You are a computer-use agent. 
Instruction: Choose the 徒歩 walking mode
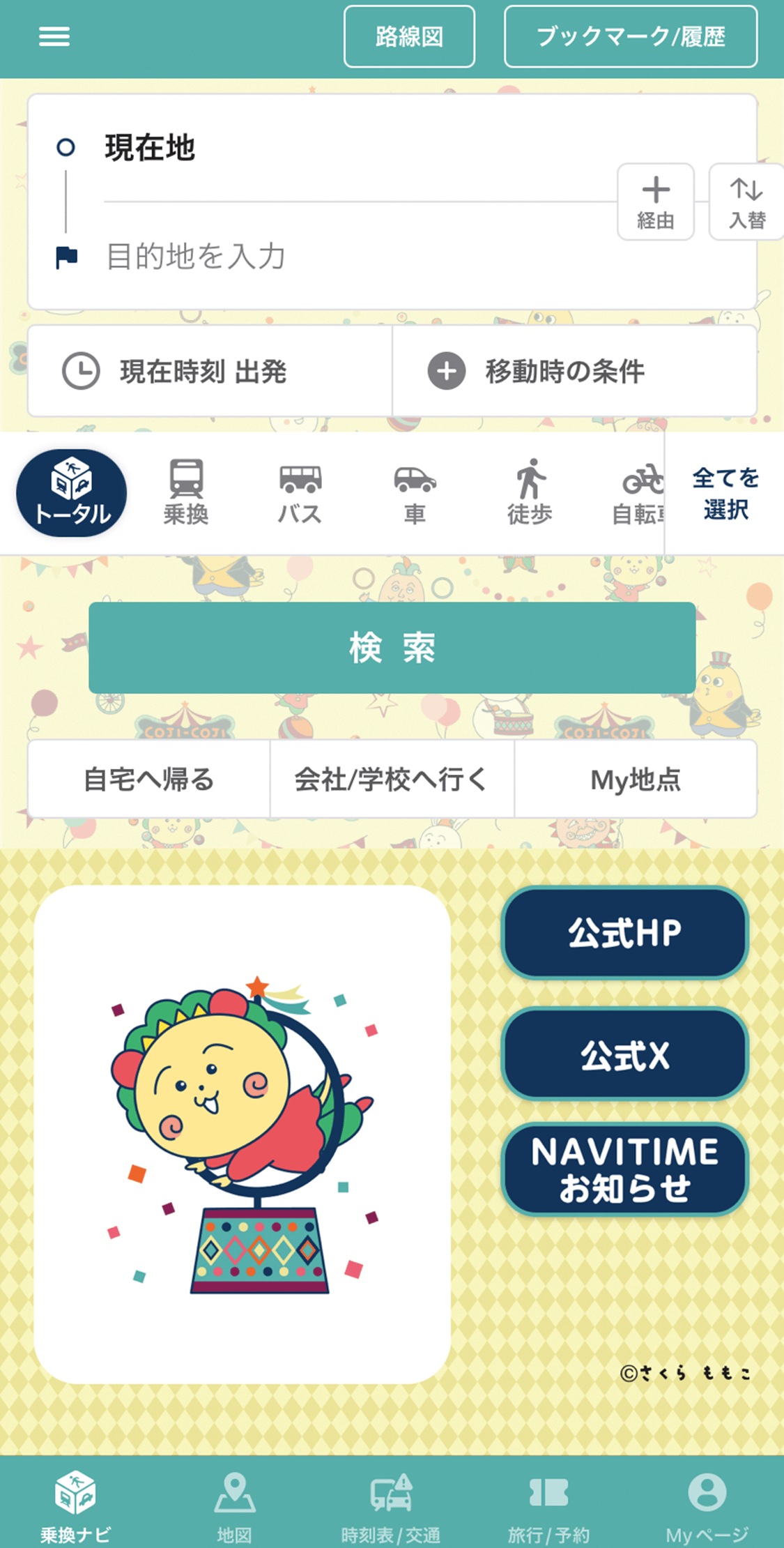[530, 492]
